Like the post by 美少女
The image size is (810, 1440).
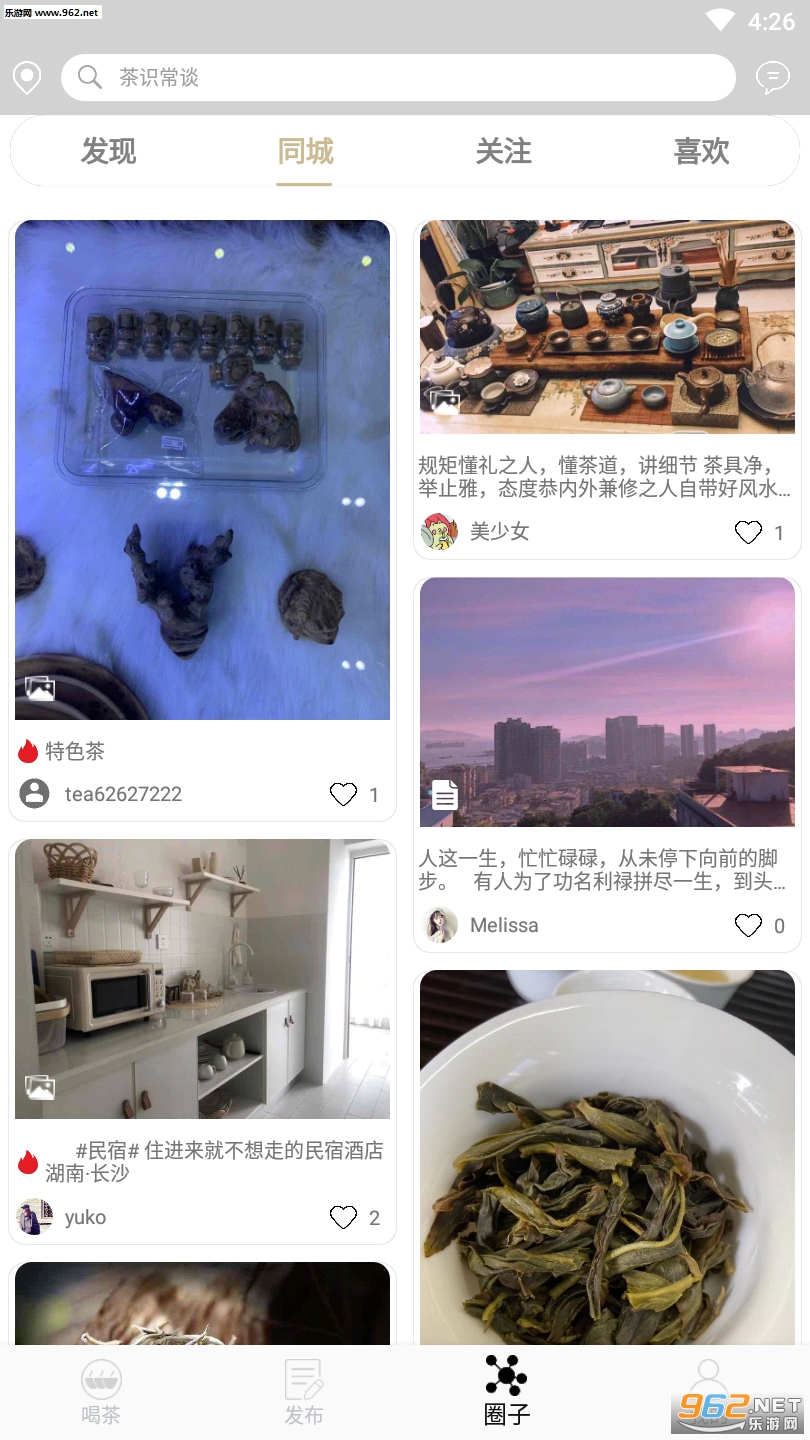pyautogui.click(x=748, y=532)
